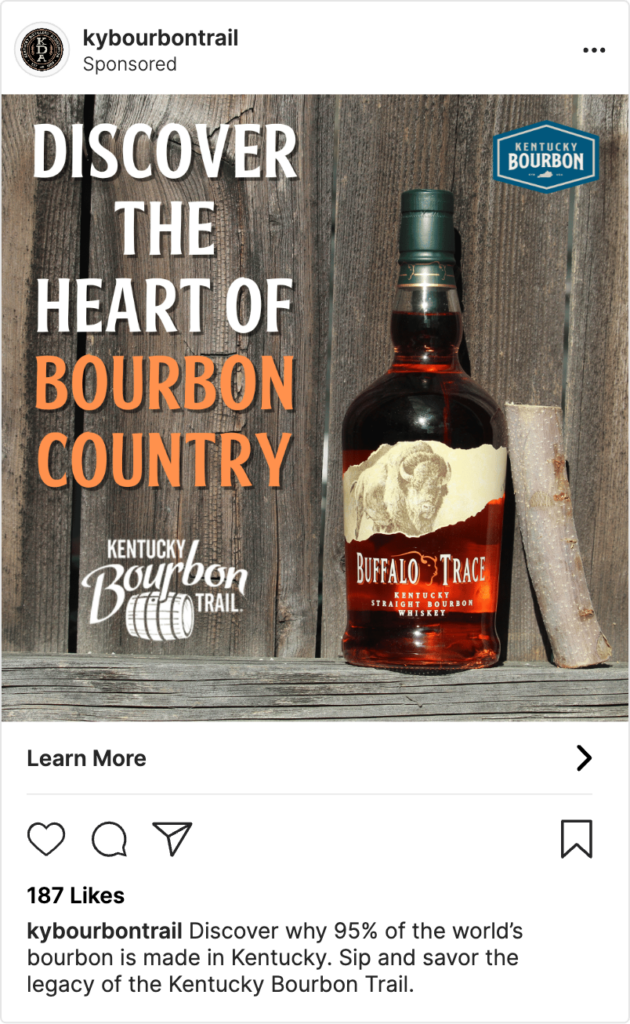Open kybourbontrail profile from the post header
This screenshot has width=630, height=1024.
[x=160, y=38]
